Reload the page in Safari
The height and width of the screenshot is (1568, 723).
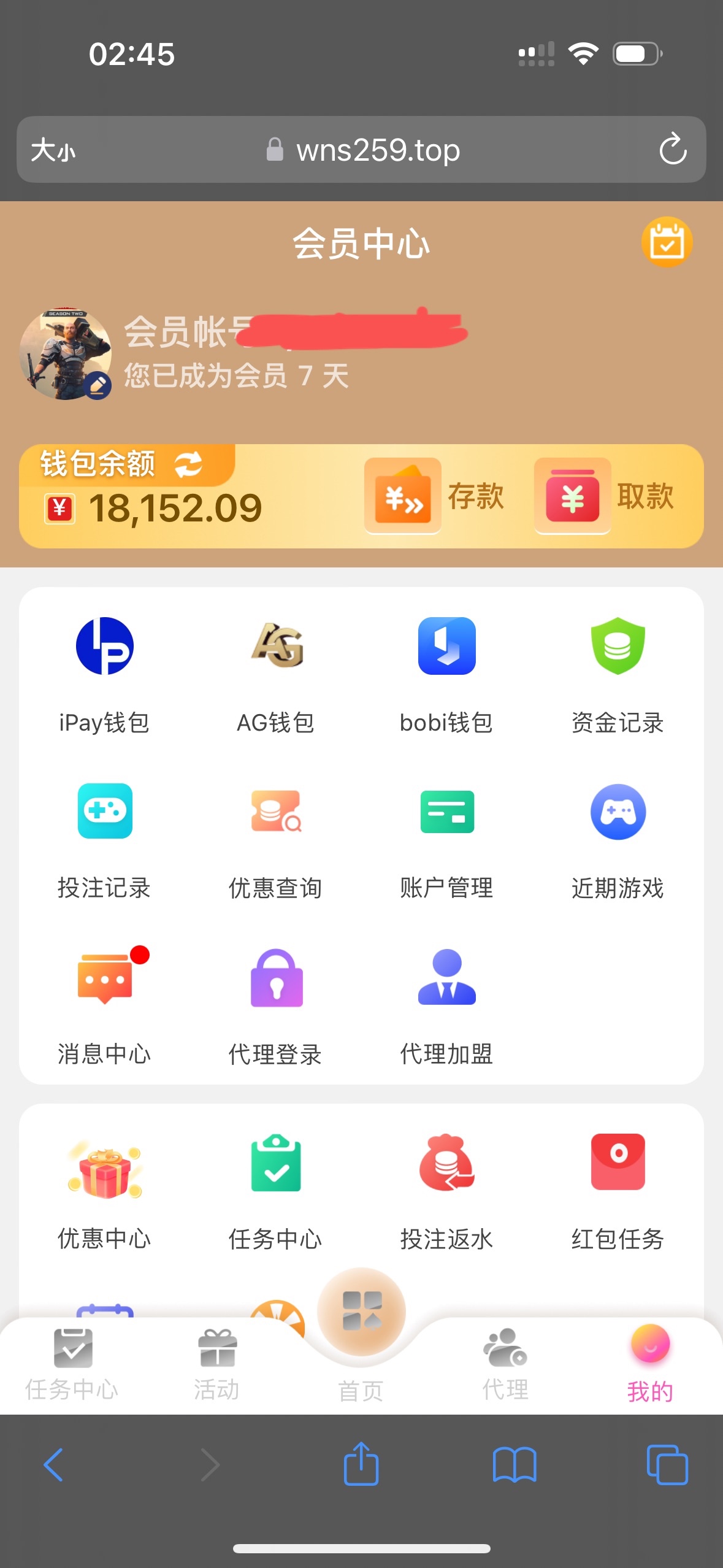(x=673, y=149)
